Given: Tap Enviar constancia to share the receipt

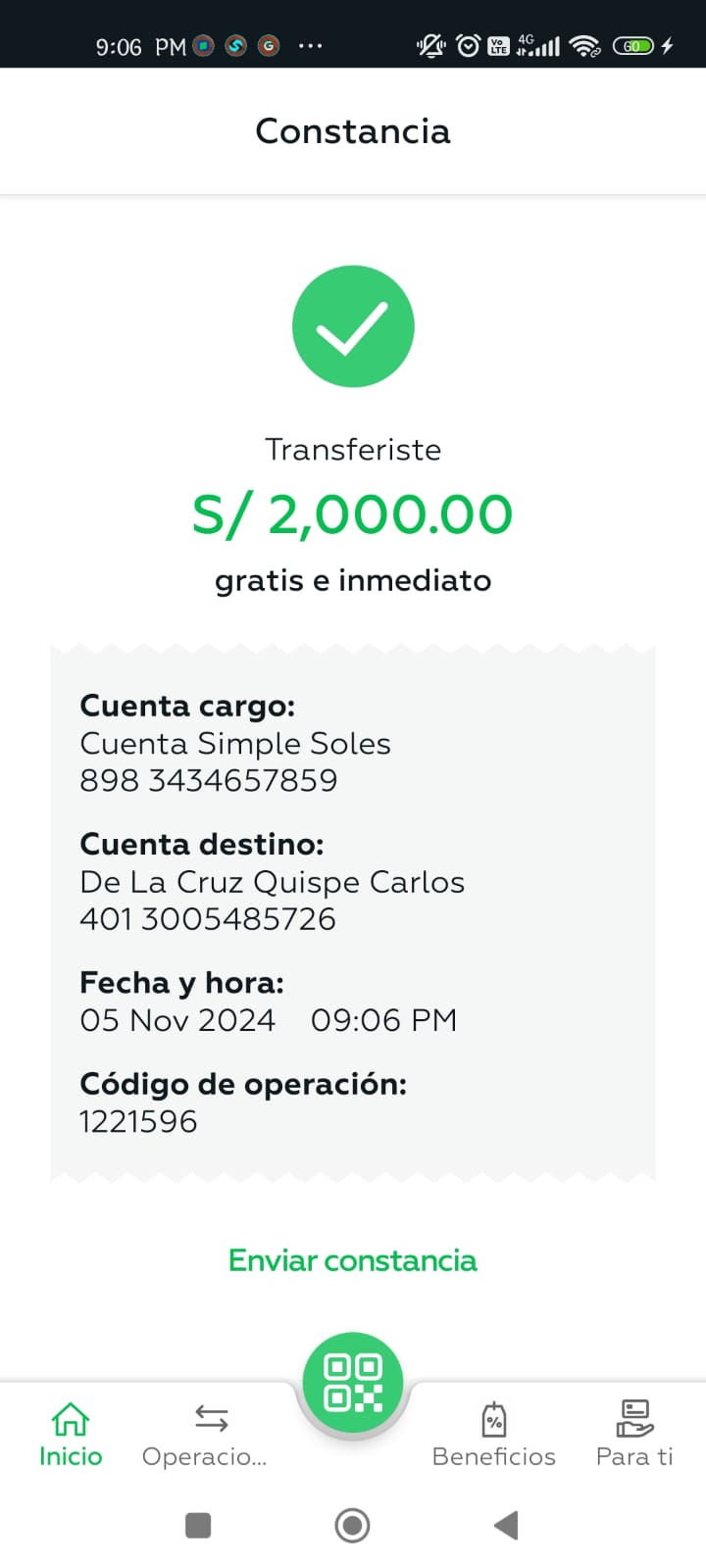Looking at the screenshot, I should tap(352, 1260).
